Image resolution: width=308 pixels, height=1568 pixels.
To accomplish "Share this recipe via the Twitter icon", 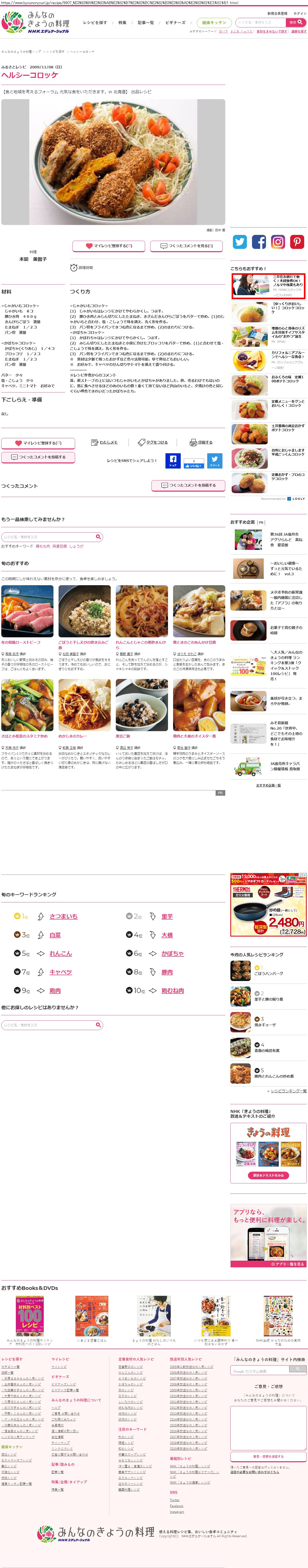I will [x=240, y=242].
